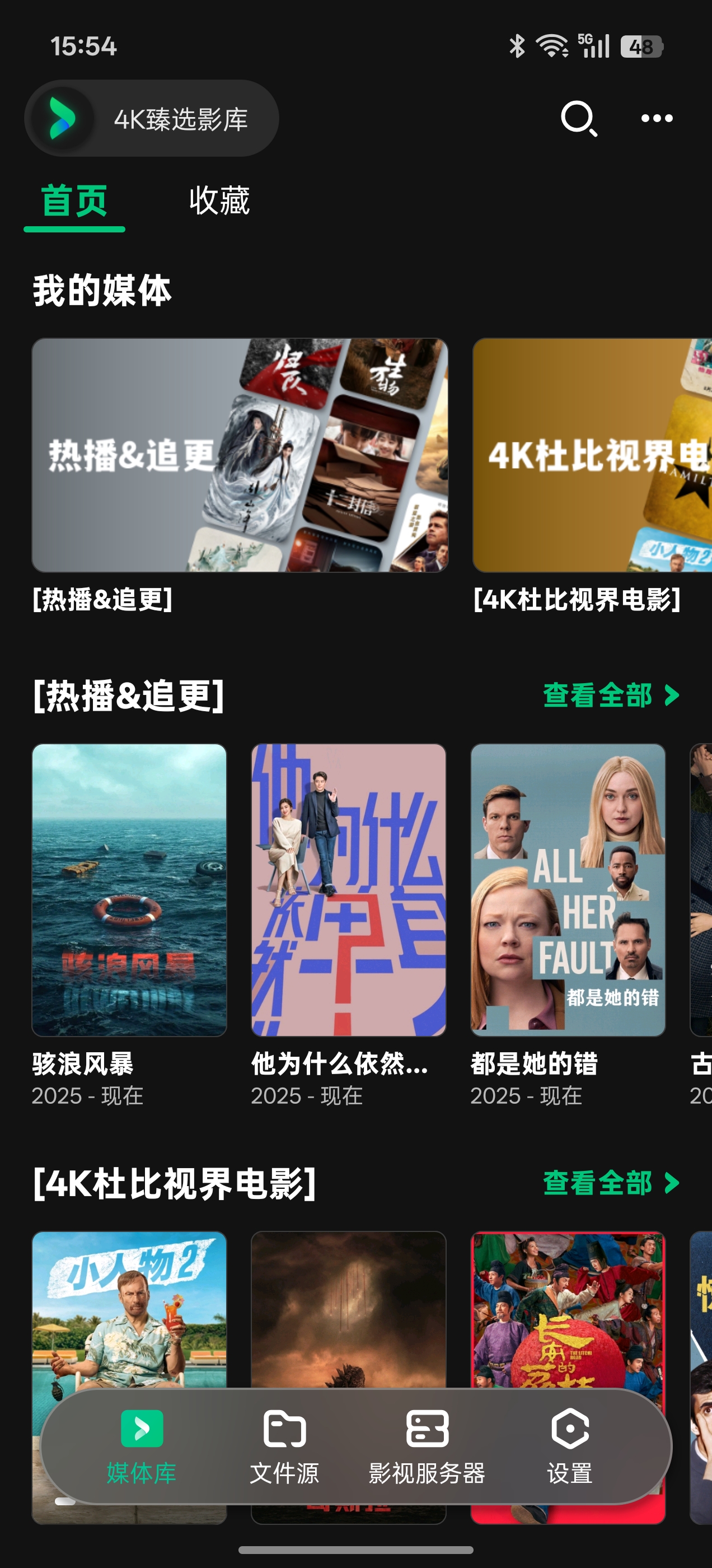
Task: Go to the 文件源 tab
Action: click(x=284, y=1446)
